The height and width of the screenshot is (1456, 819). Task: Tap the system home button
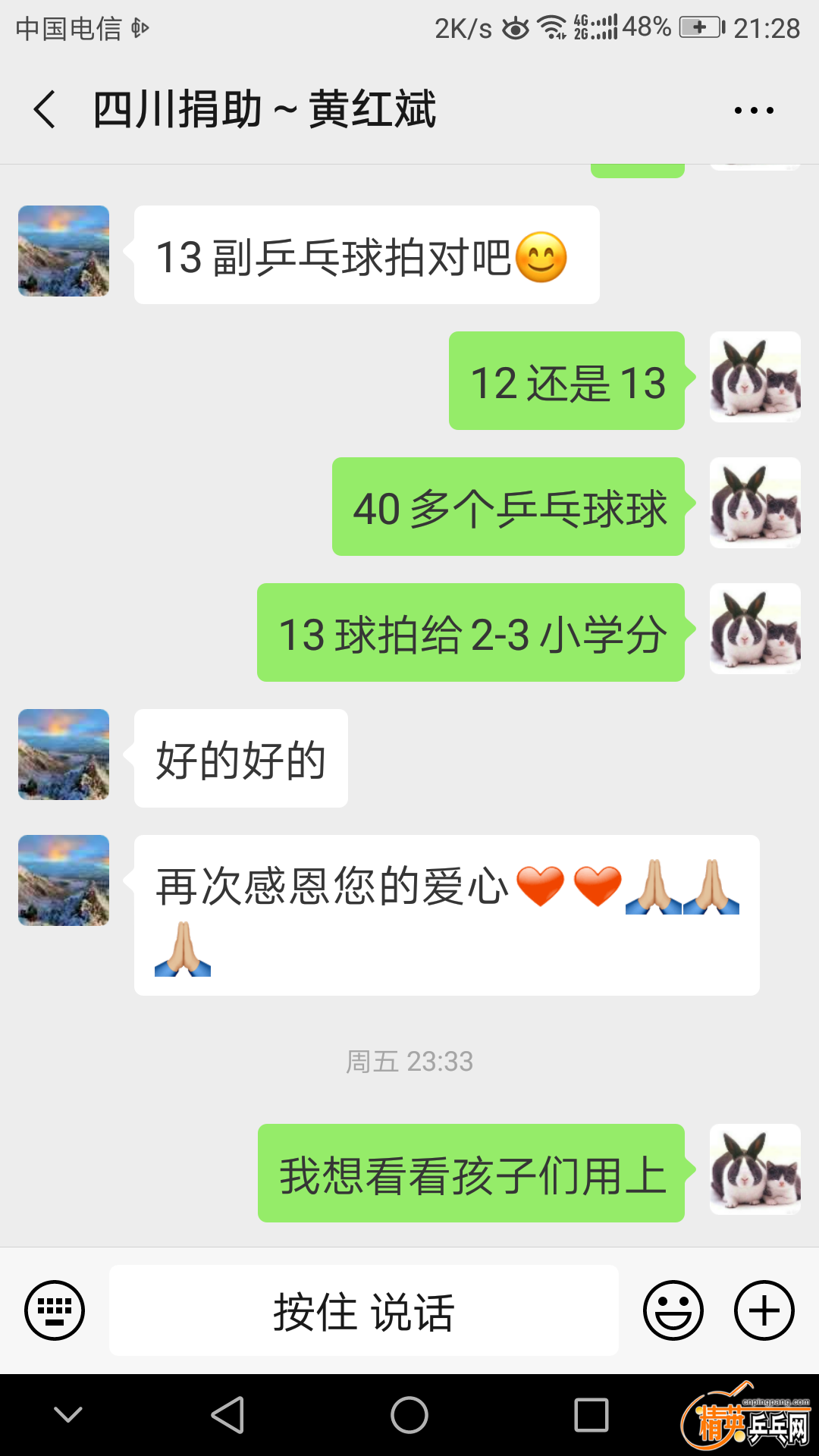[x=409, y=1415]
